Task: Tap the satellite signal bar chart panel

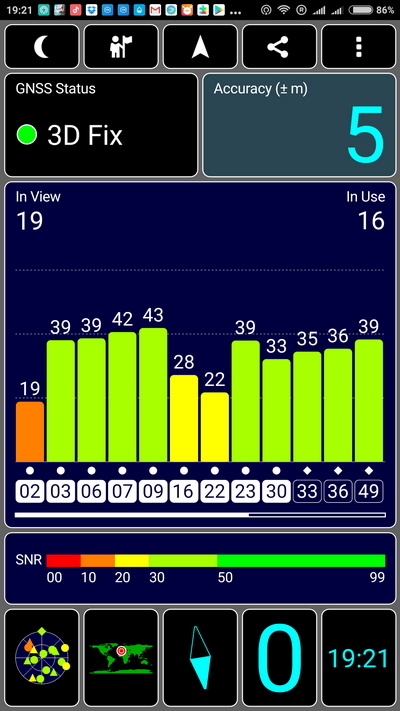Action: point(200,355)
